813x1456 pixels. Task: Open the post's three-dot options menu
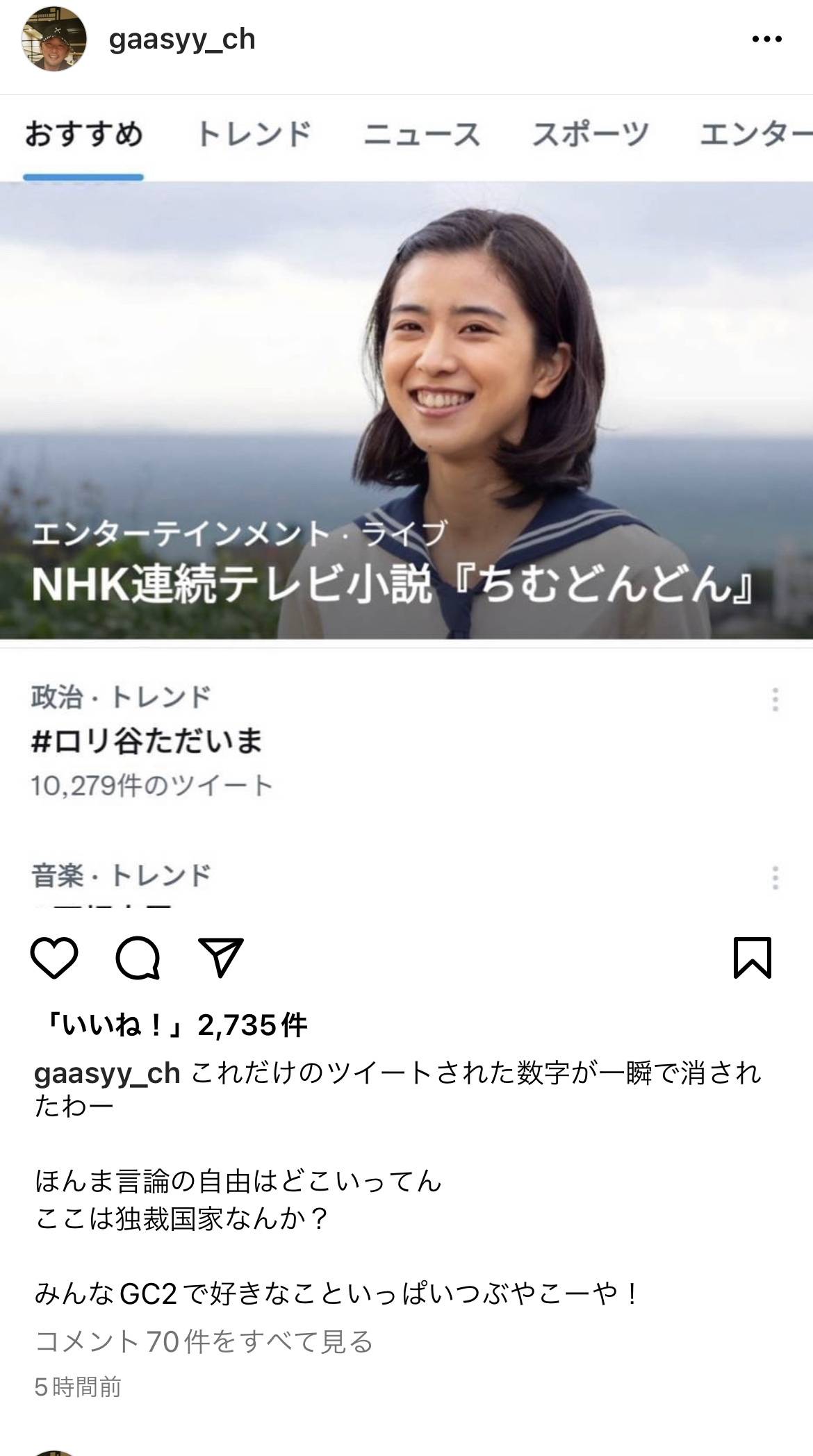766,40
